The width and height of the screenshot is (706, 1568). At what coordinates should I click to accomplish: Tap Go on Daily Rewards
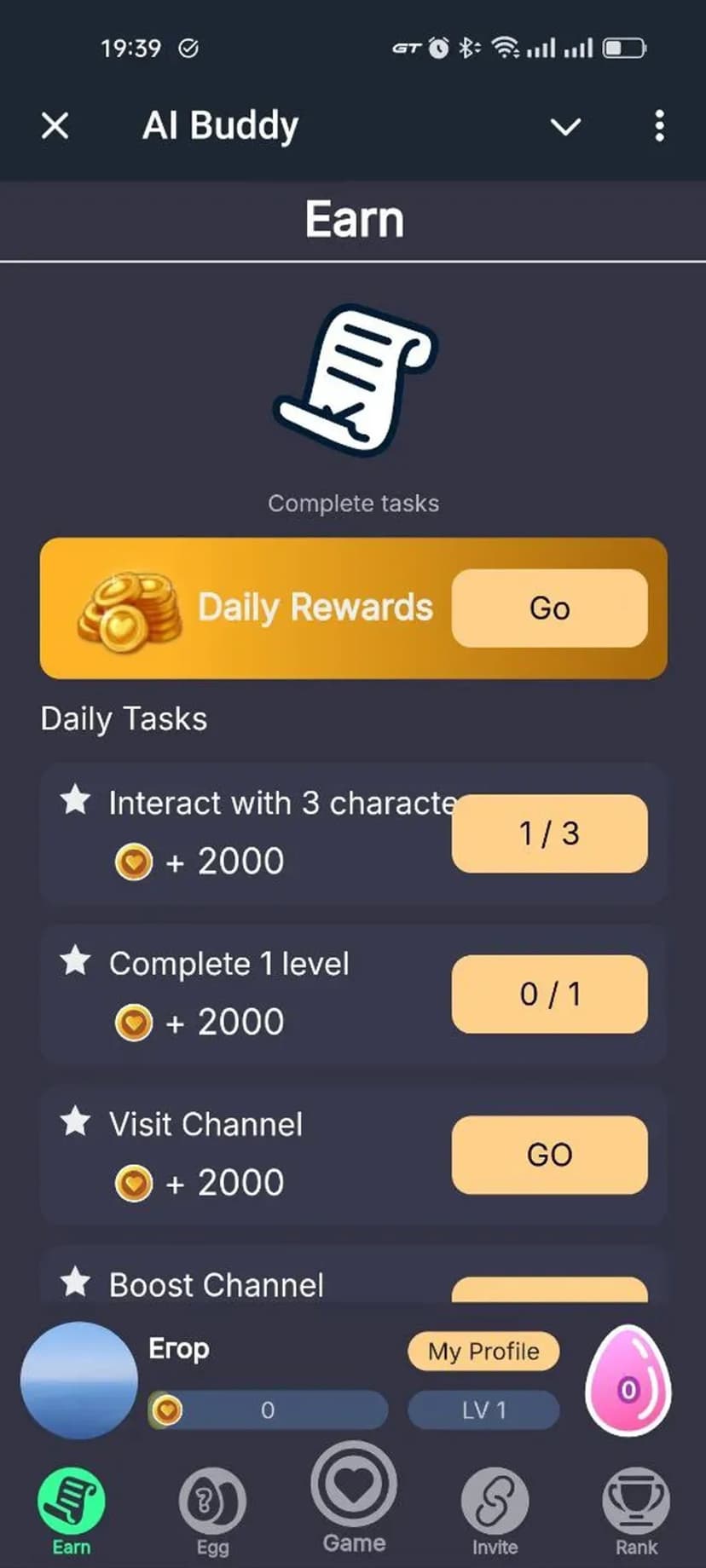tap(549, 608)
